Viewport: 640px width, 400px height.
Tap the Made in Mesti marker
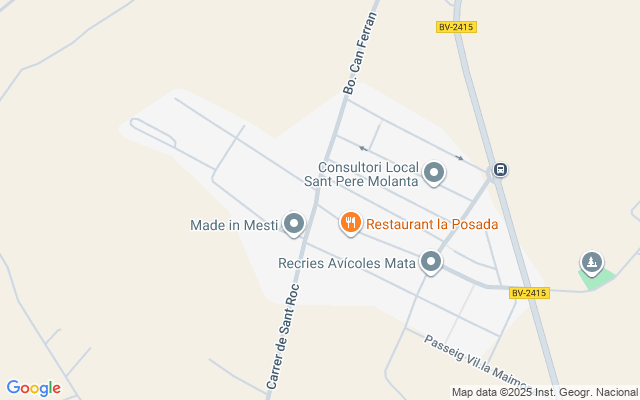point(293,224)
